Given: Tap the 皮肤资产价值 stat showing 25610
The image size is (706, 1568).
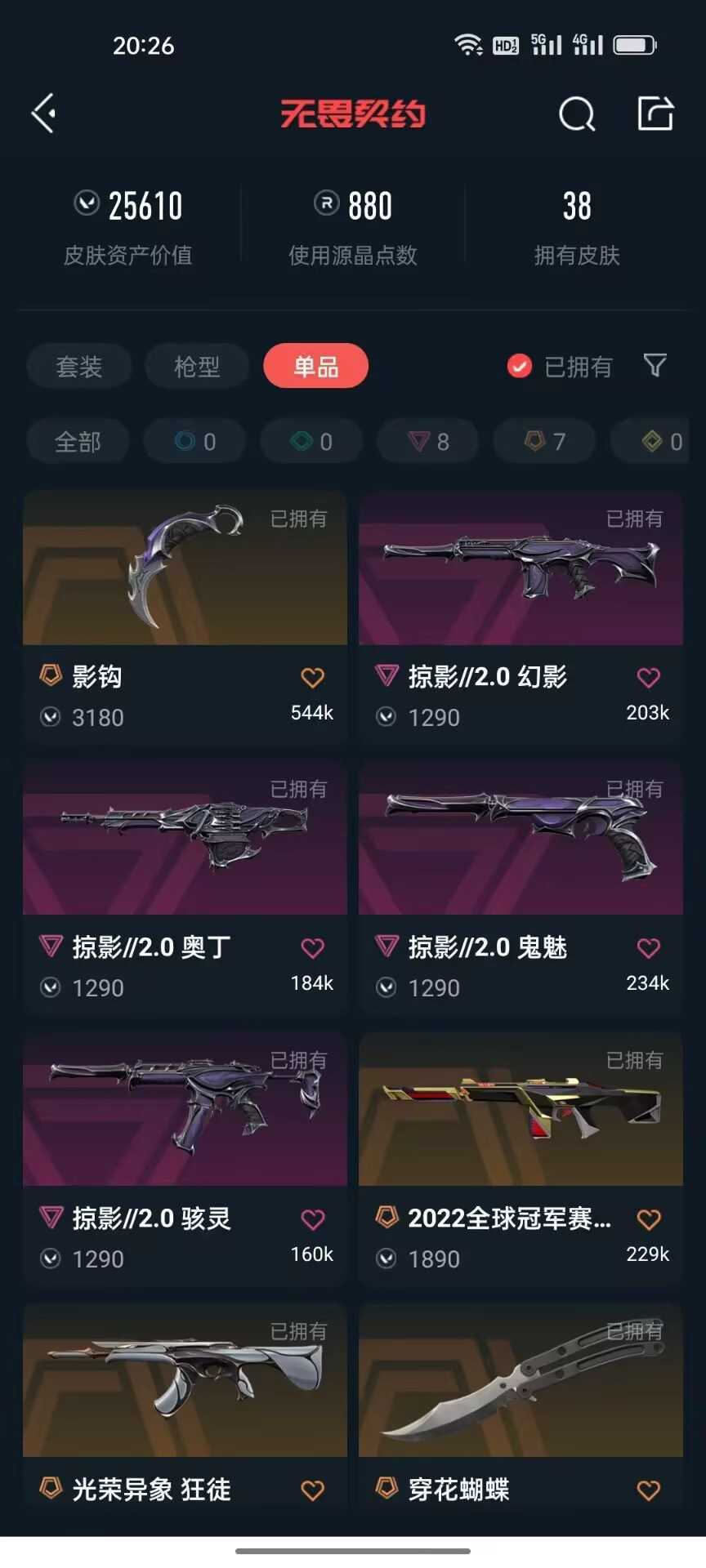Looking at the screenshot, I should coord(129,225).
